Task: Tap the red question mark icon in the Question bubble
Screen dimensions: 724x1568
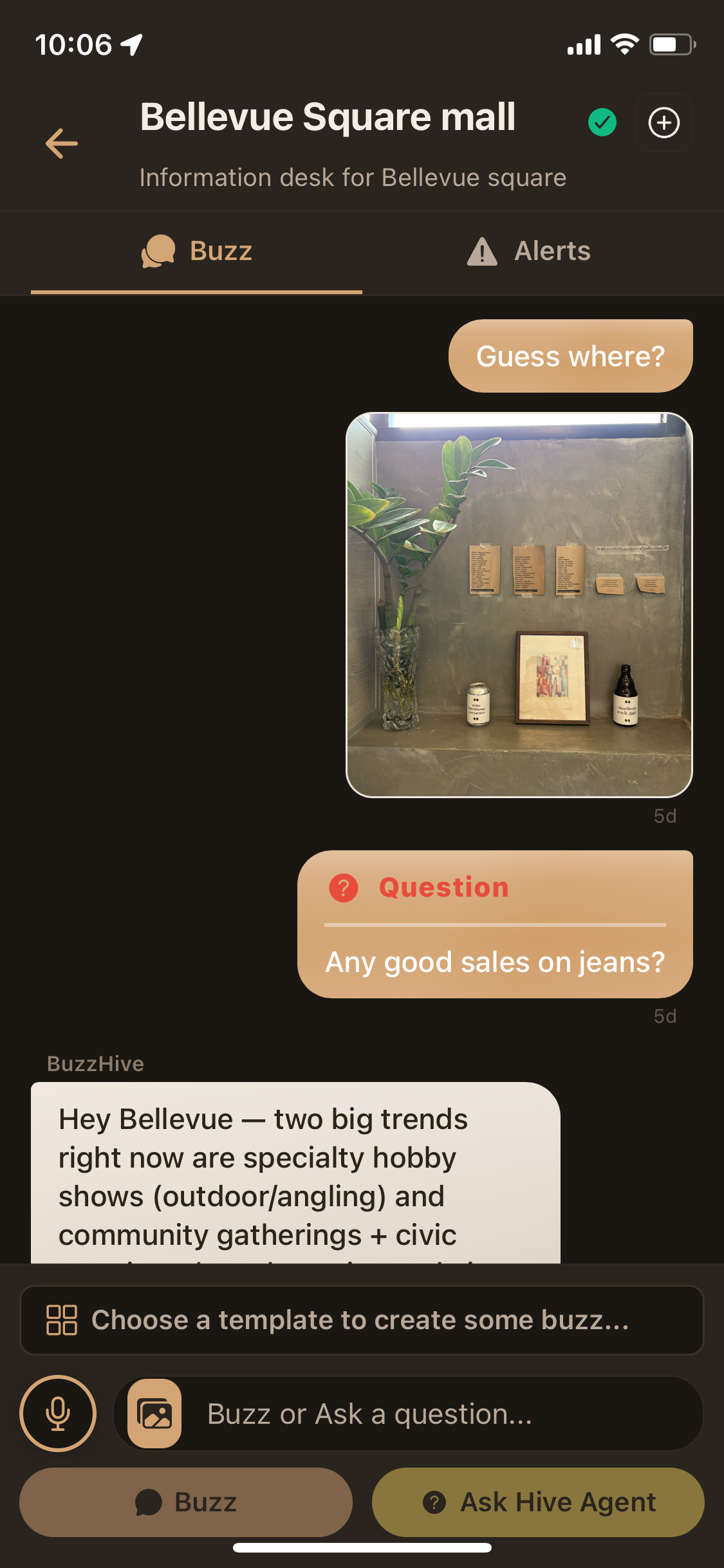Action: coord(344,887)
